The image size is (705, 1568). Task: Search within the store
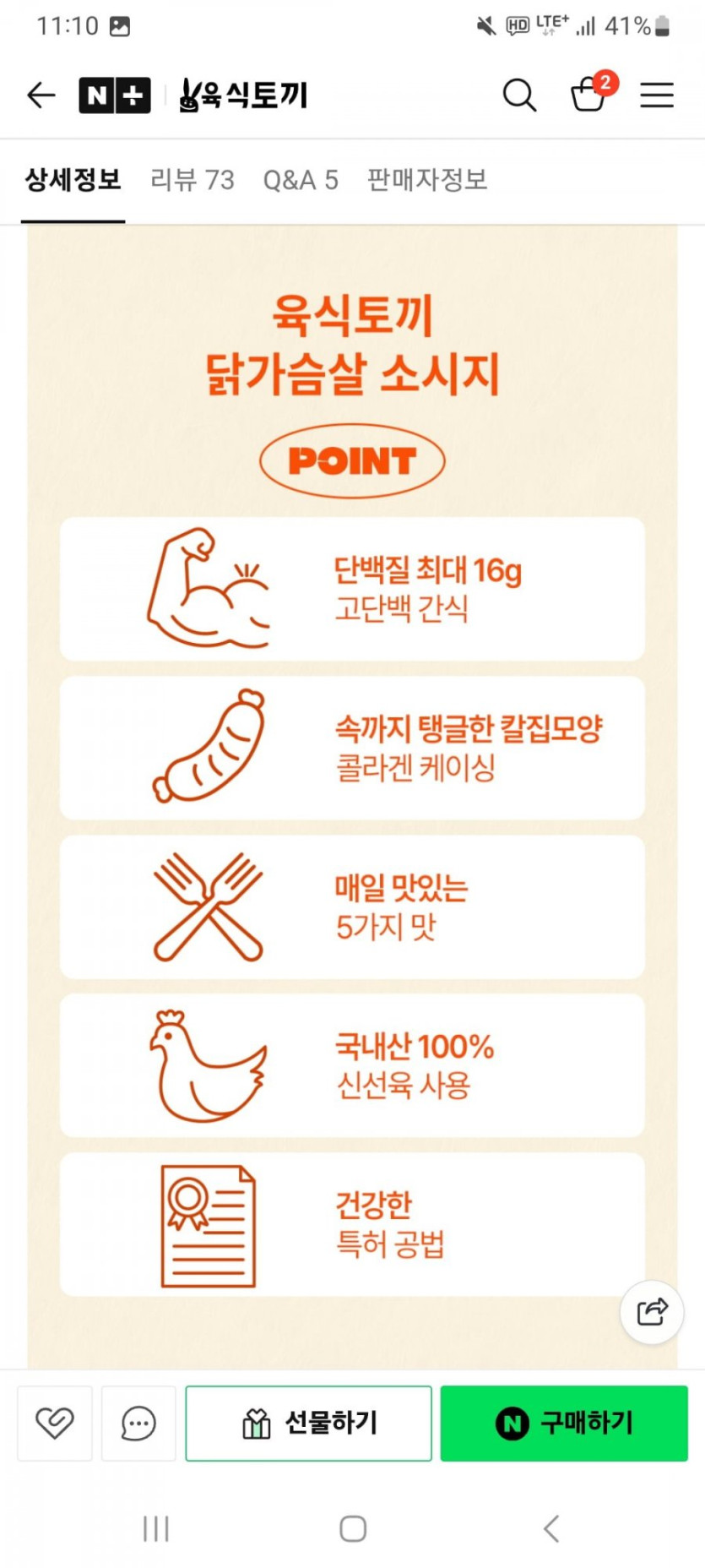tap(519, 95)
